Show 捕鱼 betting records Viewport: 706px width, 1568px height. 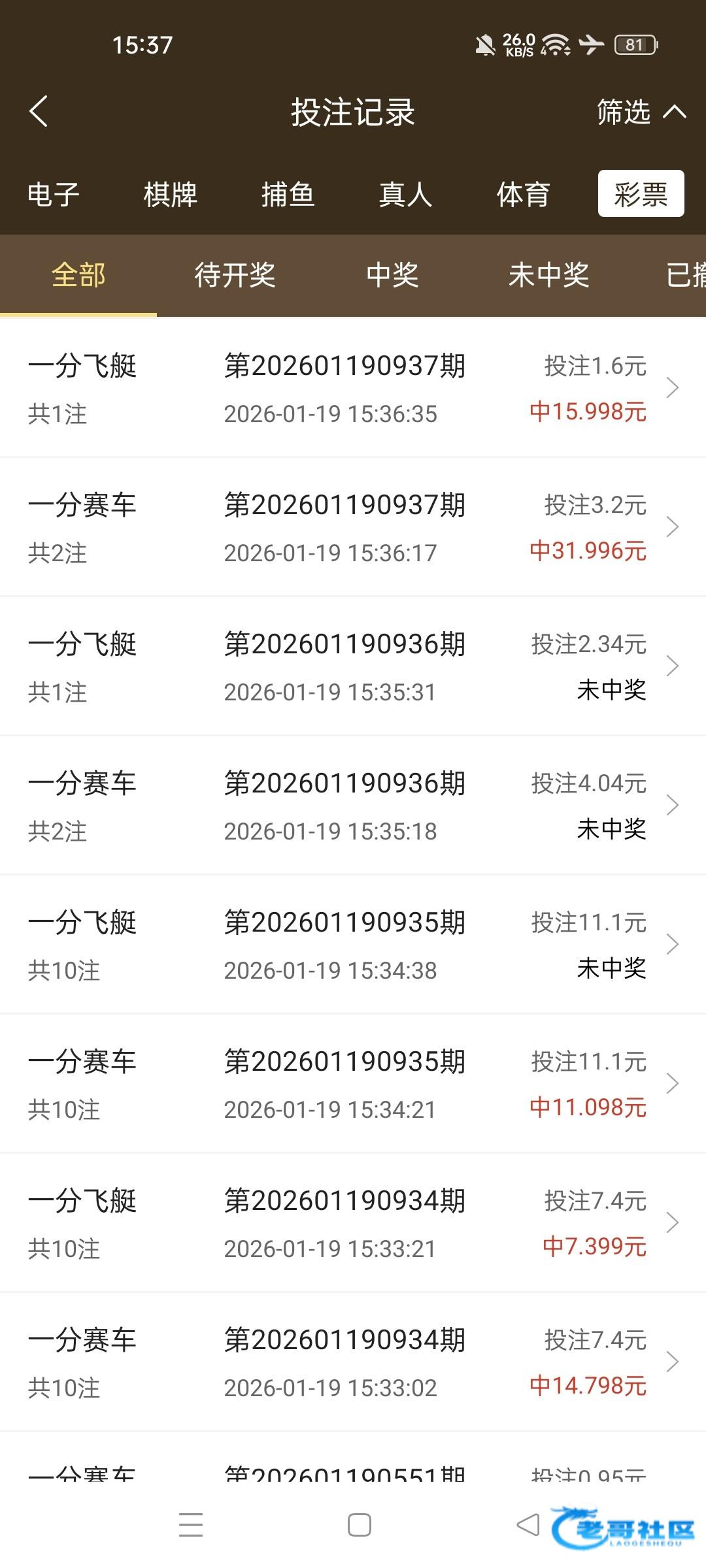(x=288, y=194)
